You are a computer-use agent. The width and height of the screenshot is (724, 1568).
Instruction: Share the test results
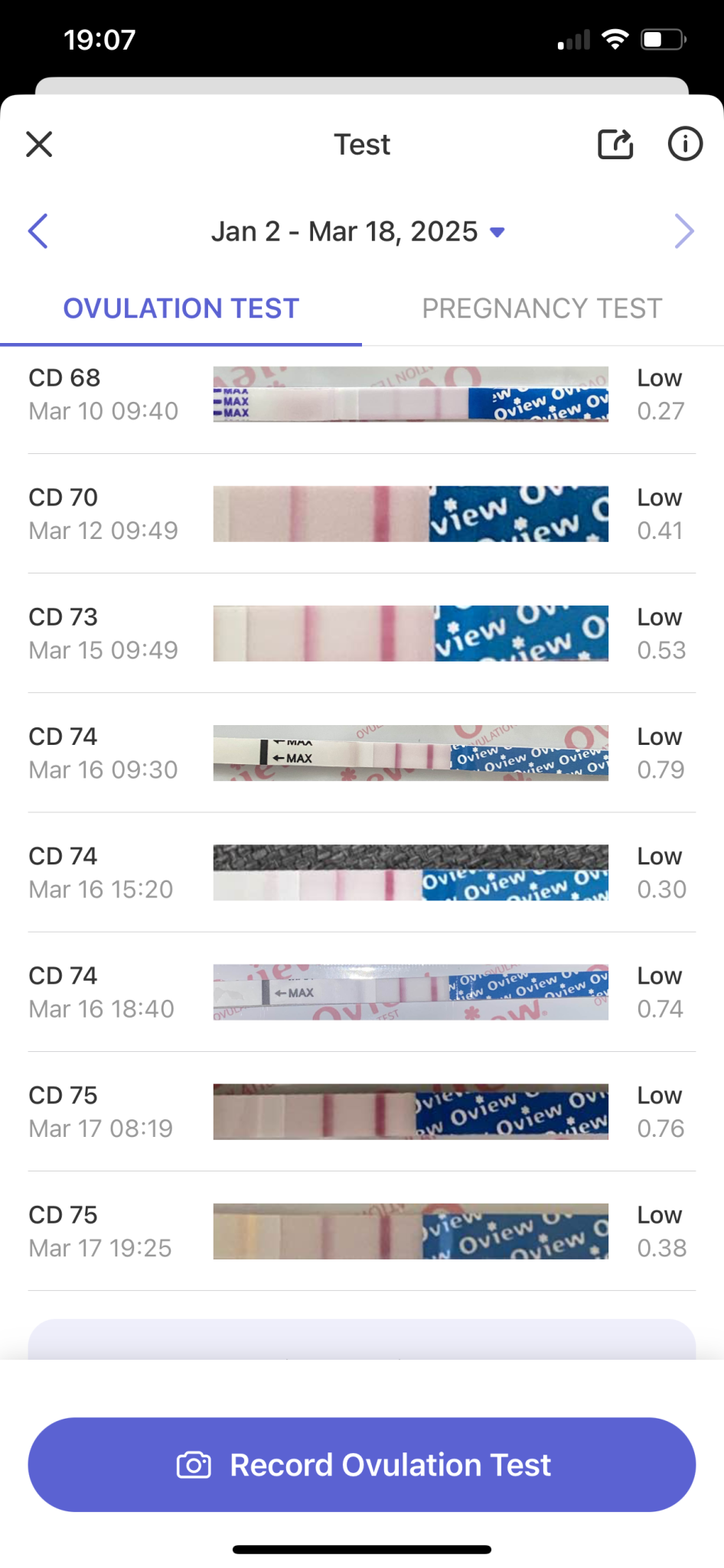tap(615, 144)
